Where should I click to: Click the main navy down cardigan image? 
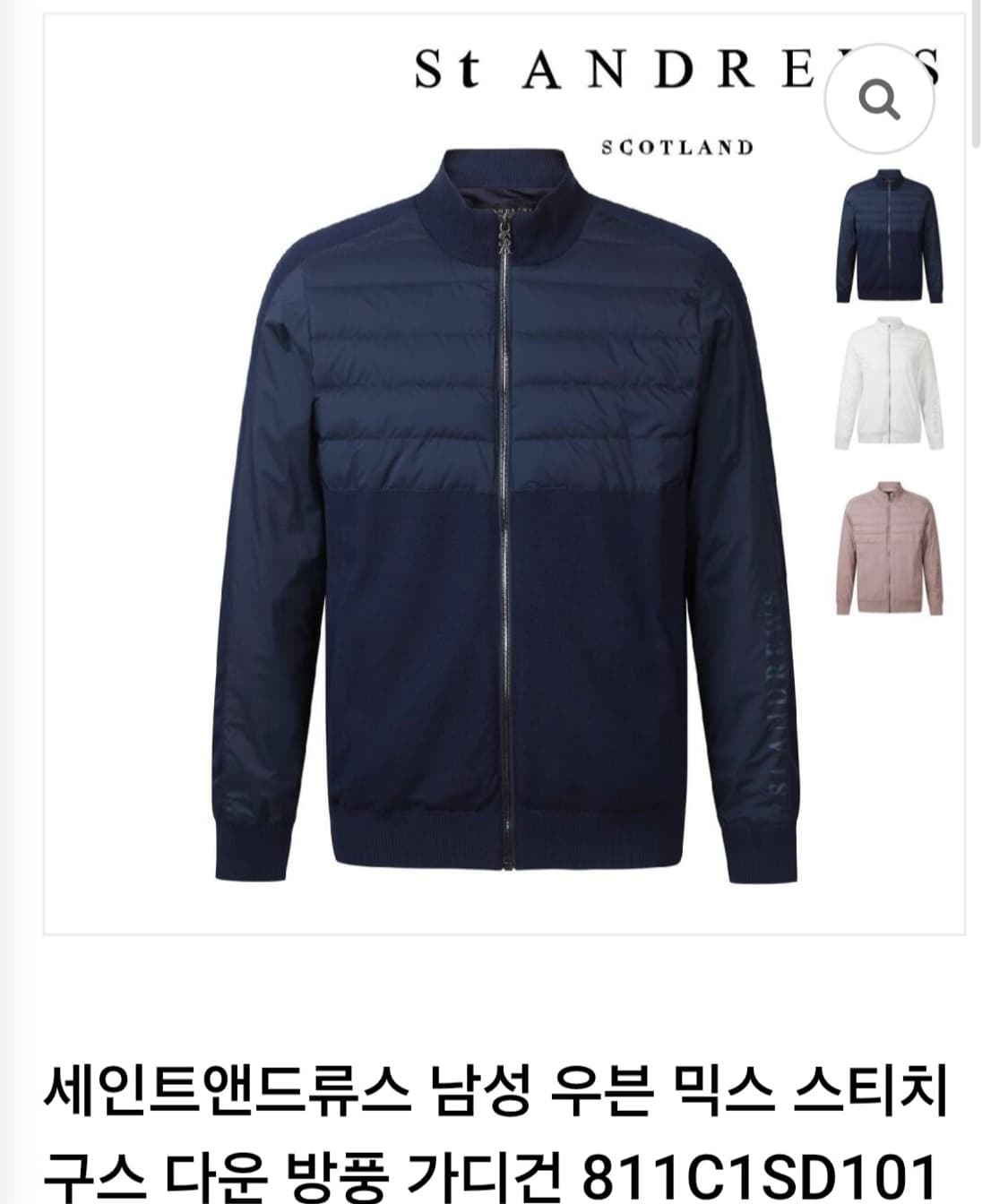[502, 537]
